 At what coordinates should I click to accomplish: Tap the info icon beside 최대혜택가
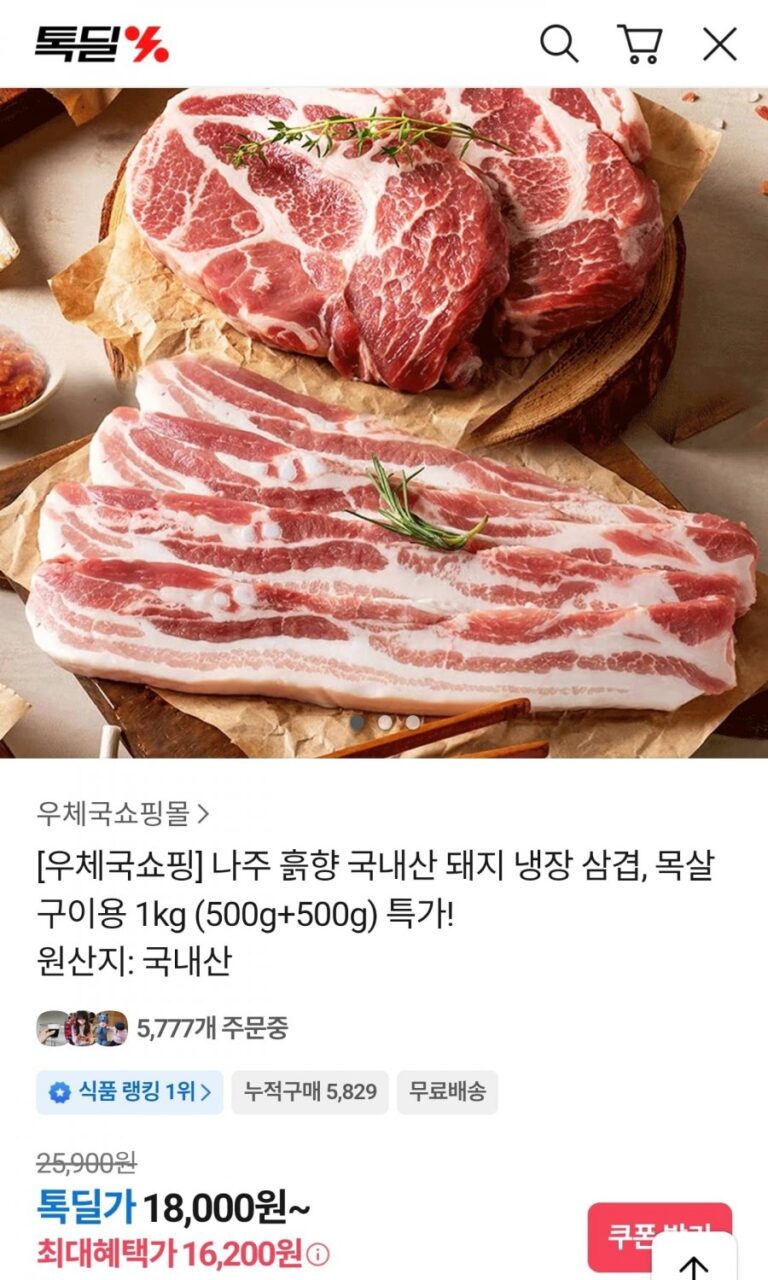318,1253
